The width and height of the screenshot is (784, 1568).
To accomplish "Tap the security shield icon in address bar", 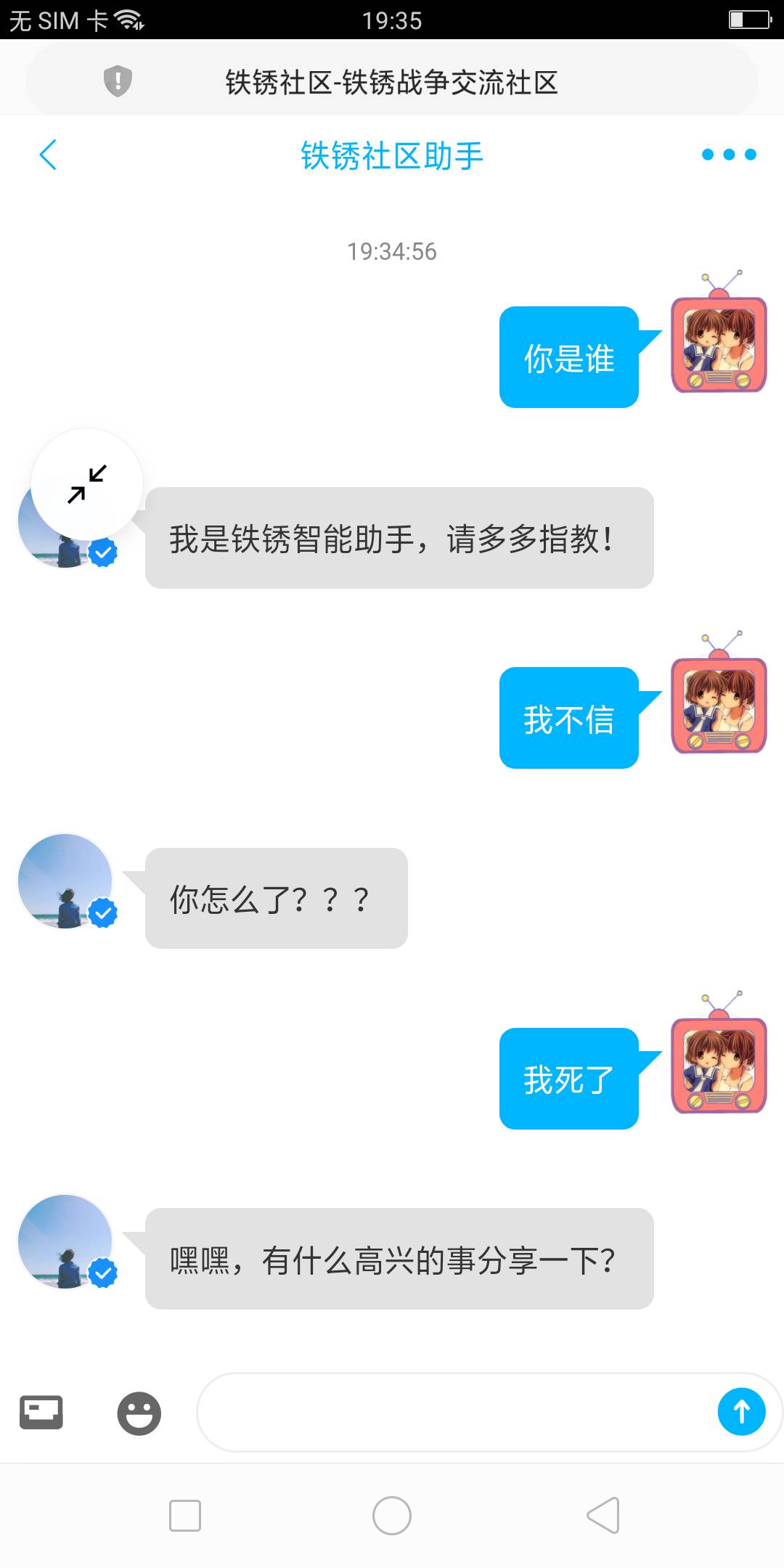I will click(118, 81).
